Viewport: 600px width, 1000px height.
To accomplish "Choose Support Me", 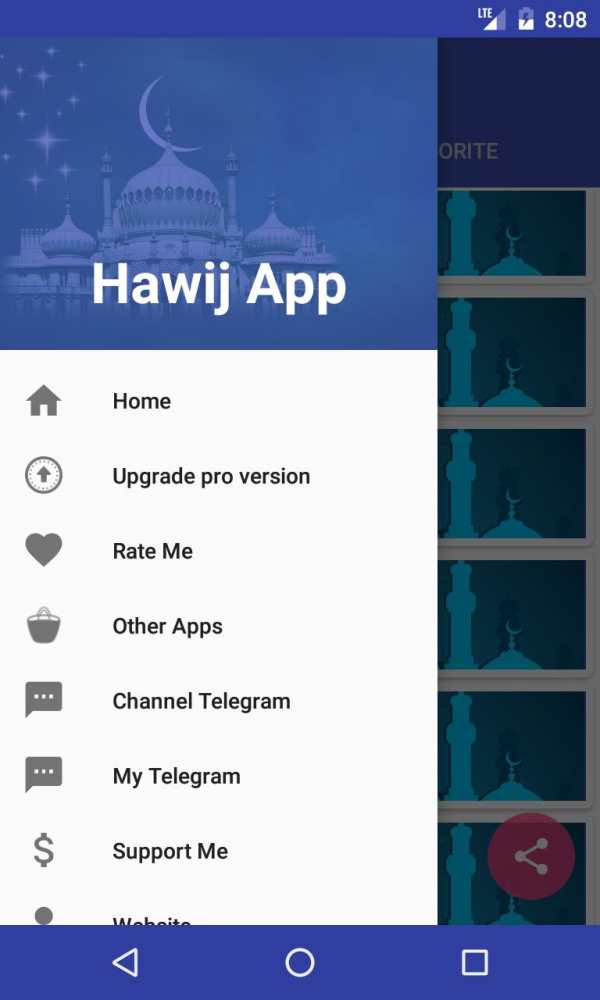I will [219, 851].
